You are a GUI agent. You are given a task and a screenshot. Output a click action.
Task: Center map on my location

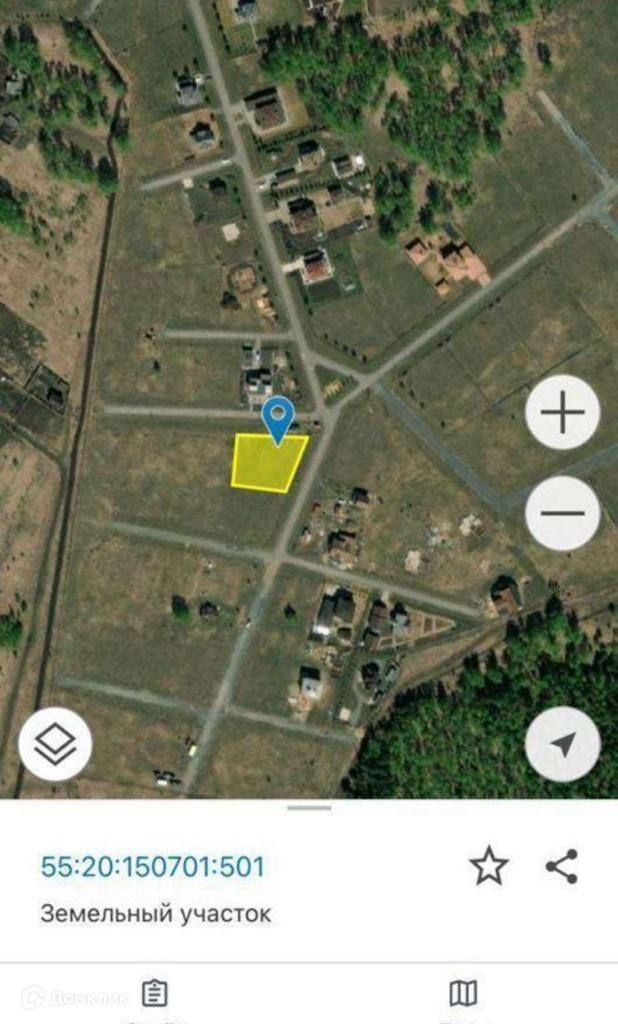click(x=562, y=744)
